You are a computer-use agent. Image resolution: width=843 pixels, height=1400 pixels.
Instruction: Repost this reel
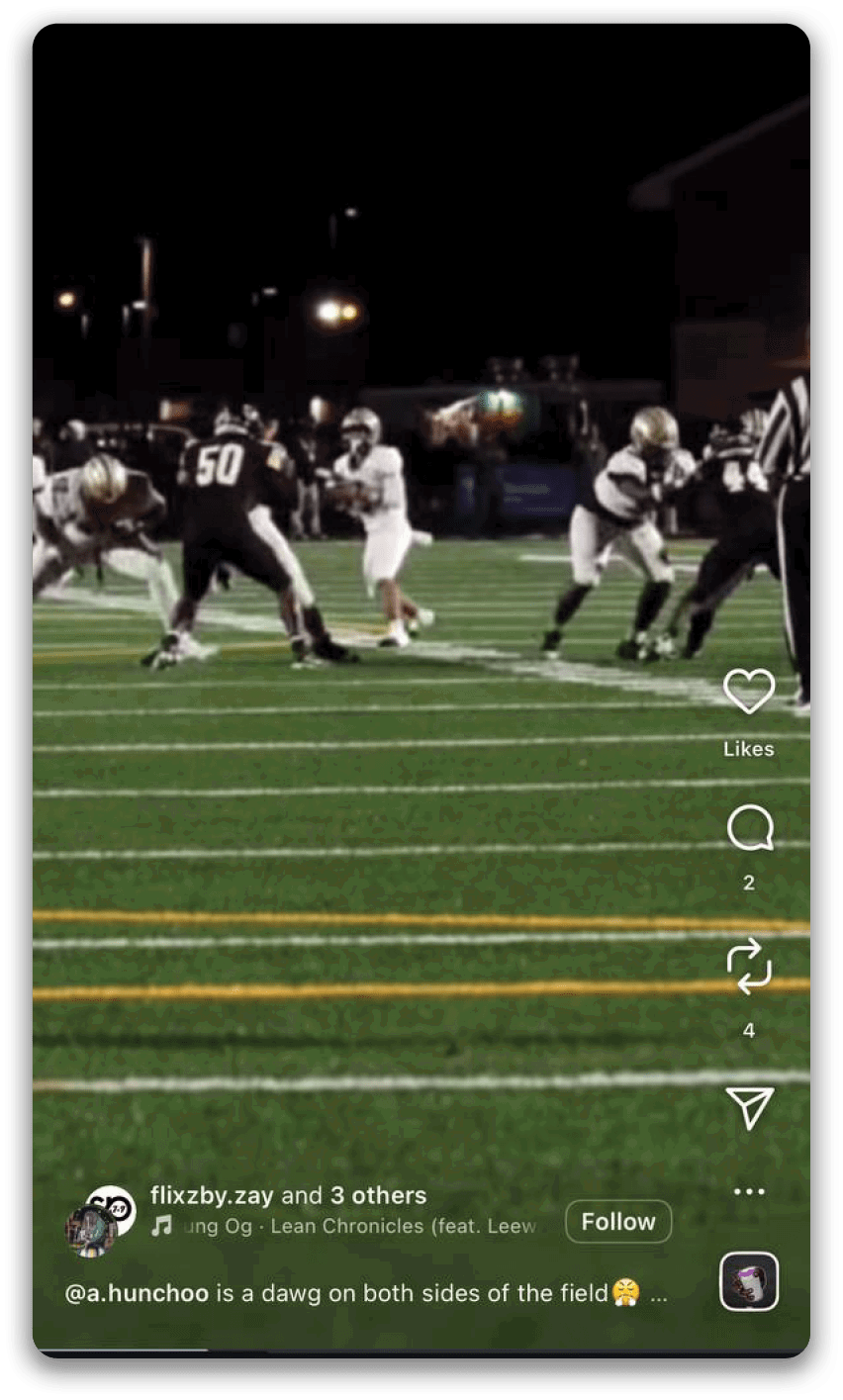[x=749, y=967]
